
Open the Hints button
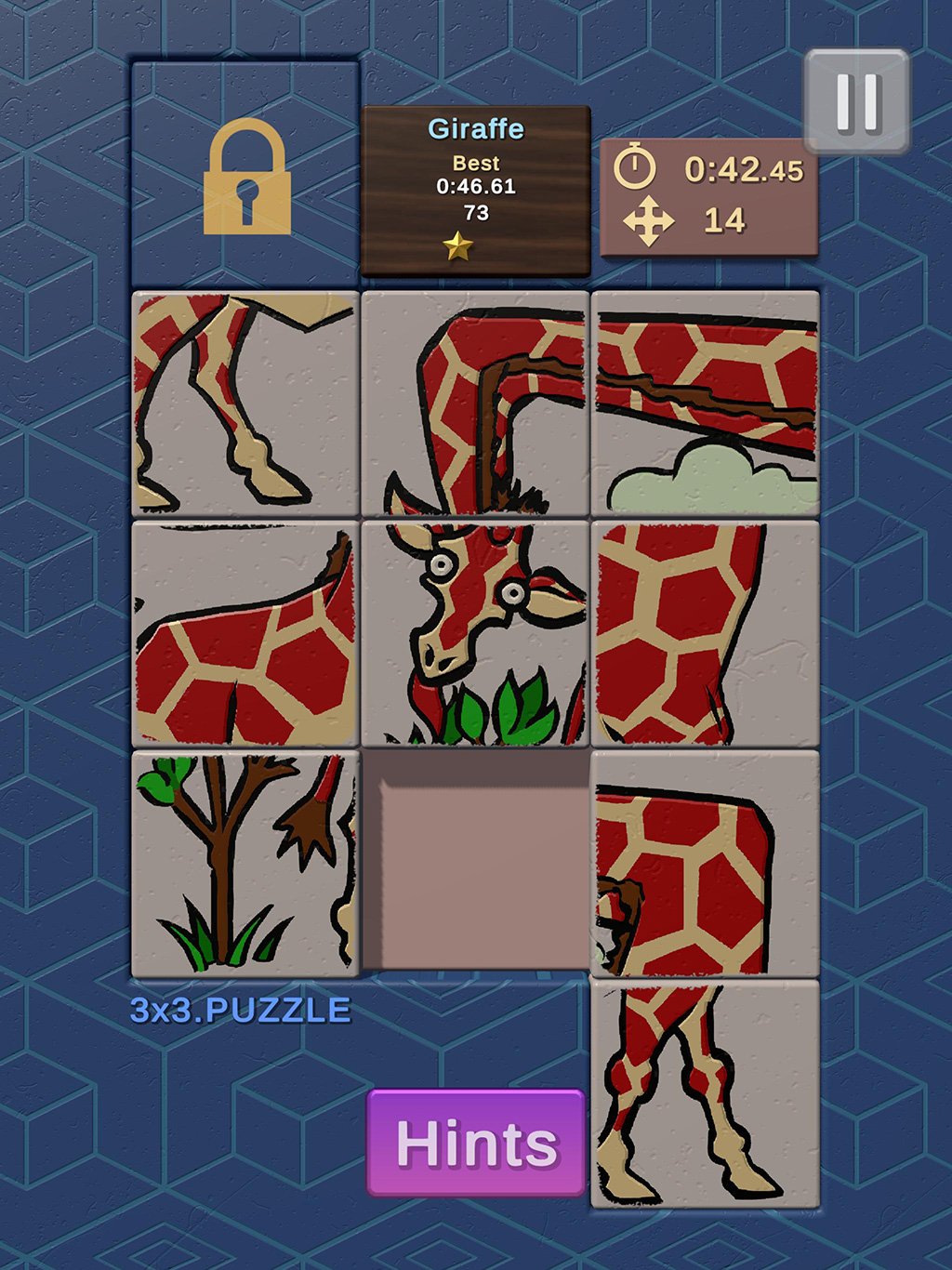pyautogui.click(x=476, y=1143)
